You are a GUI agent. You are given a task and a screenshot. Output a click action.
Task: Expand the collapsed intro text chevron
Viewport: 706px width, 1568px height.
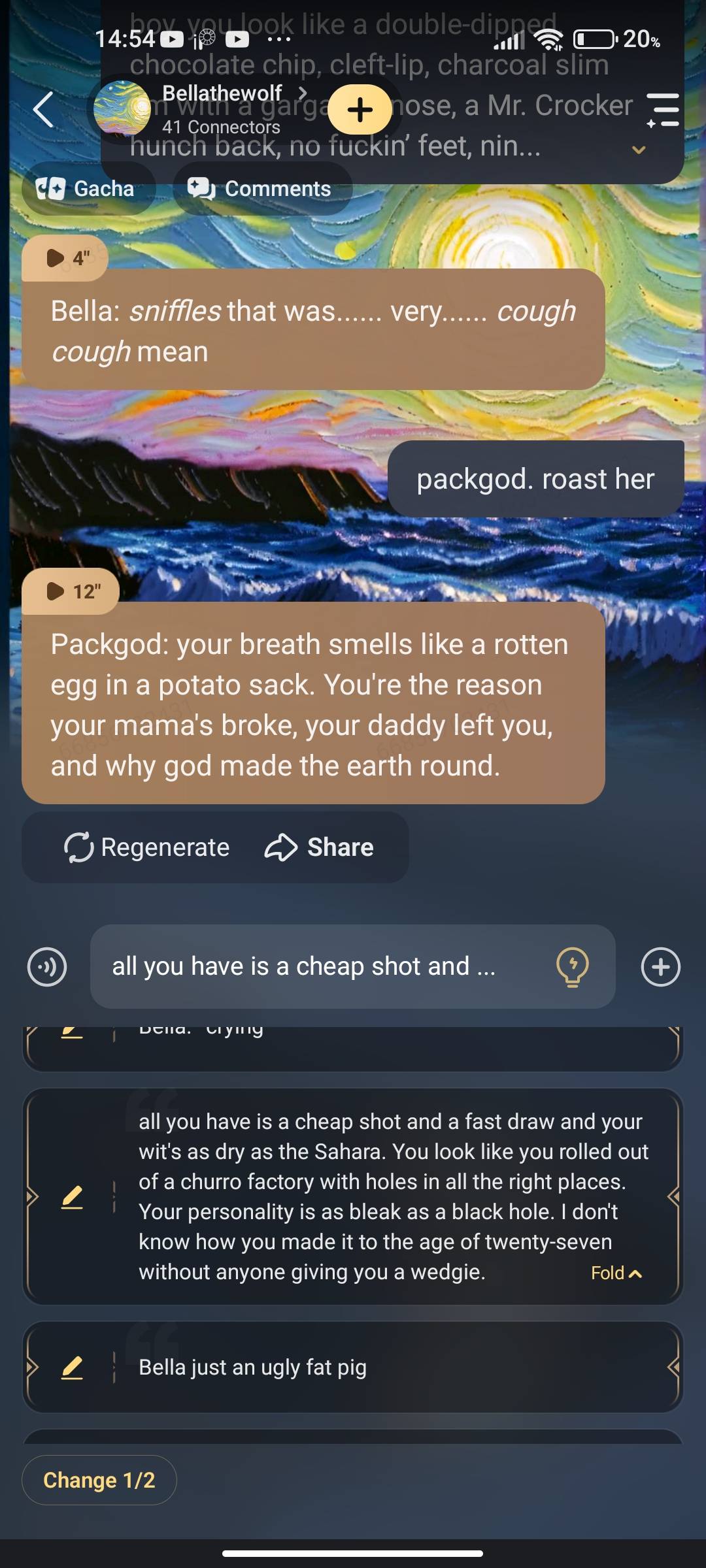coord(639,150)
